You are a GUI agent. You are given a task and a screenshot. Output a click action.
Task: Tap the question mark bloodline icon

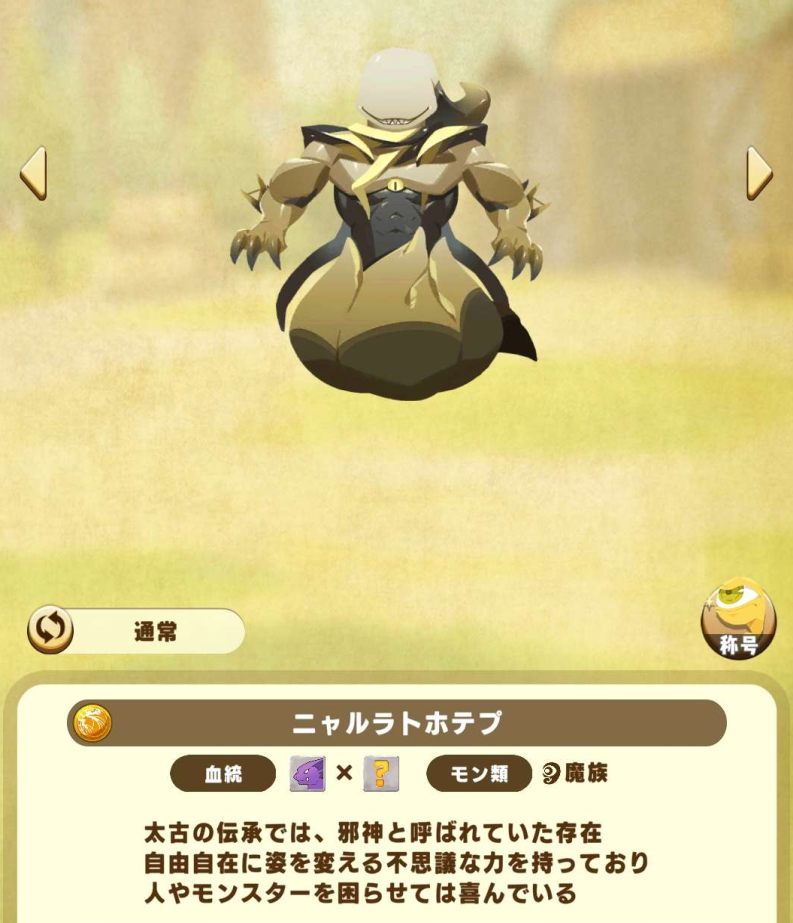381,773
